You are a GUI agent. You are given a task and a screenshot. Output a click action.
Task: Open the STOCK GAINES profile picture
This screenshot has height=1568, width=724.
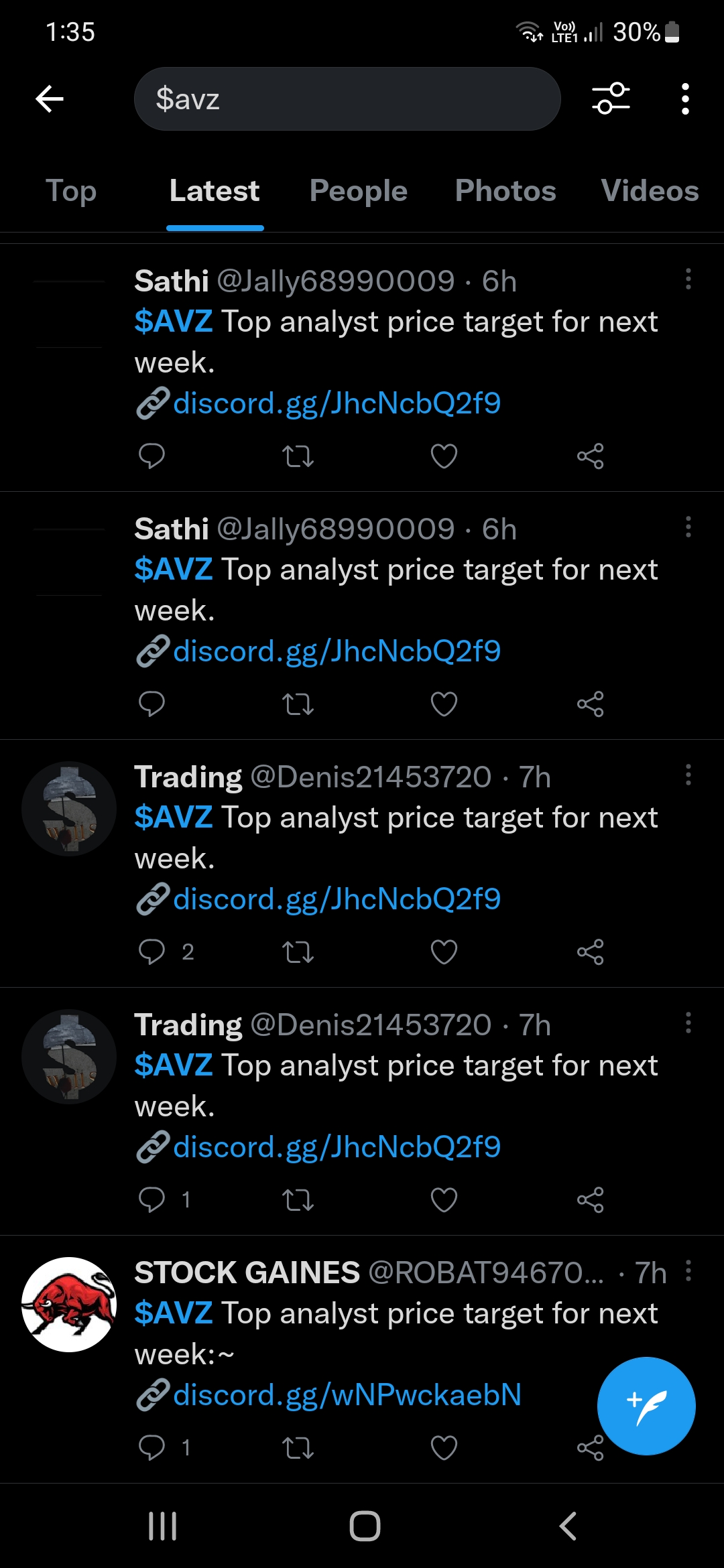(69, 1304)
